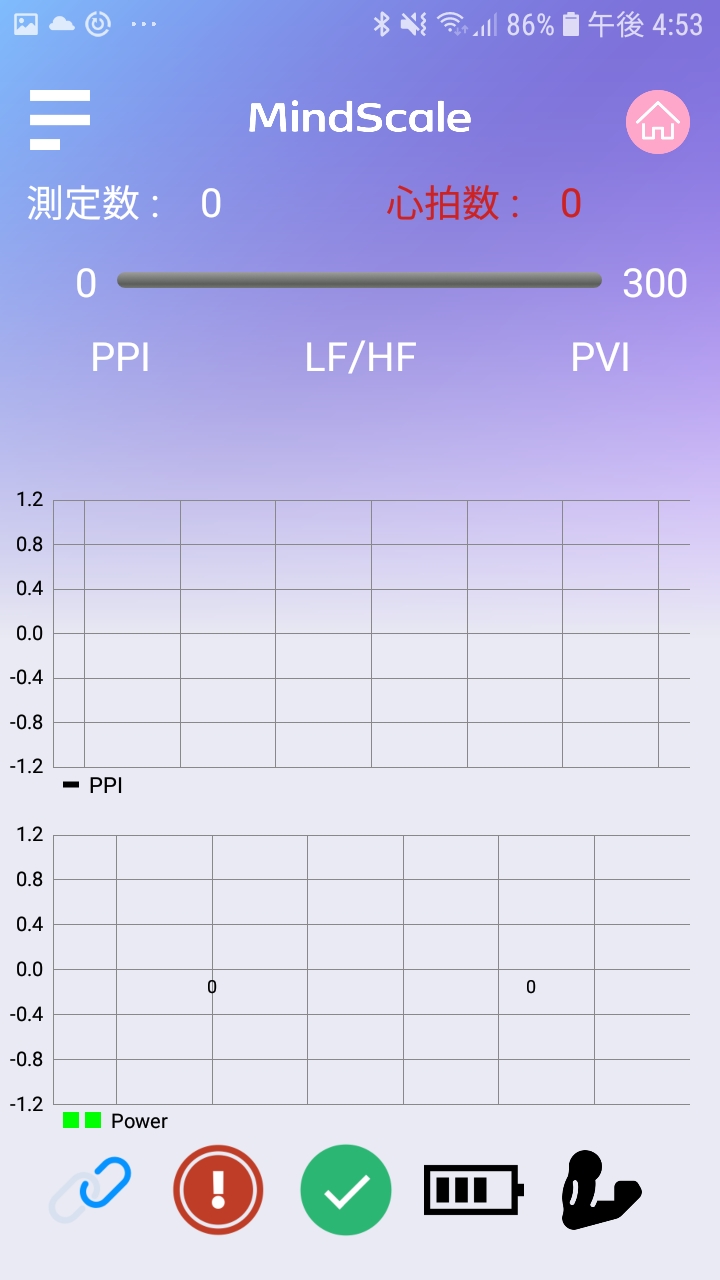Screen dimensions: 720x1280
Task: Tap the red exclamation alert button
Action: pos(218,1190)
